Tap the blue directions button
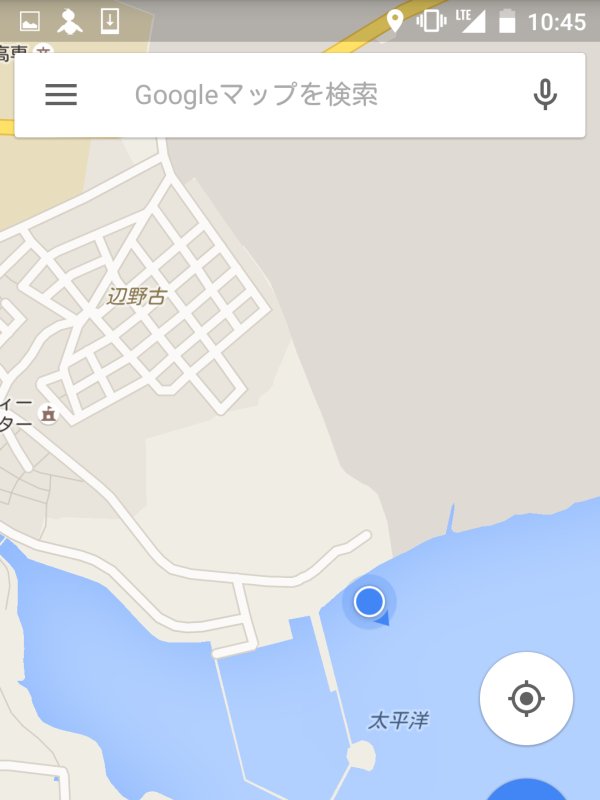This screenshot has height=800, width=600. (x=528, y=790)
